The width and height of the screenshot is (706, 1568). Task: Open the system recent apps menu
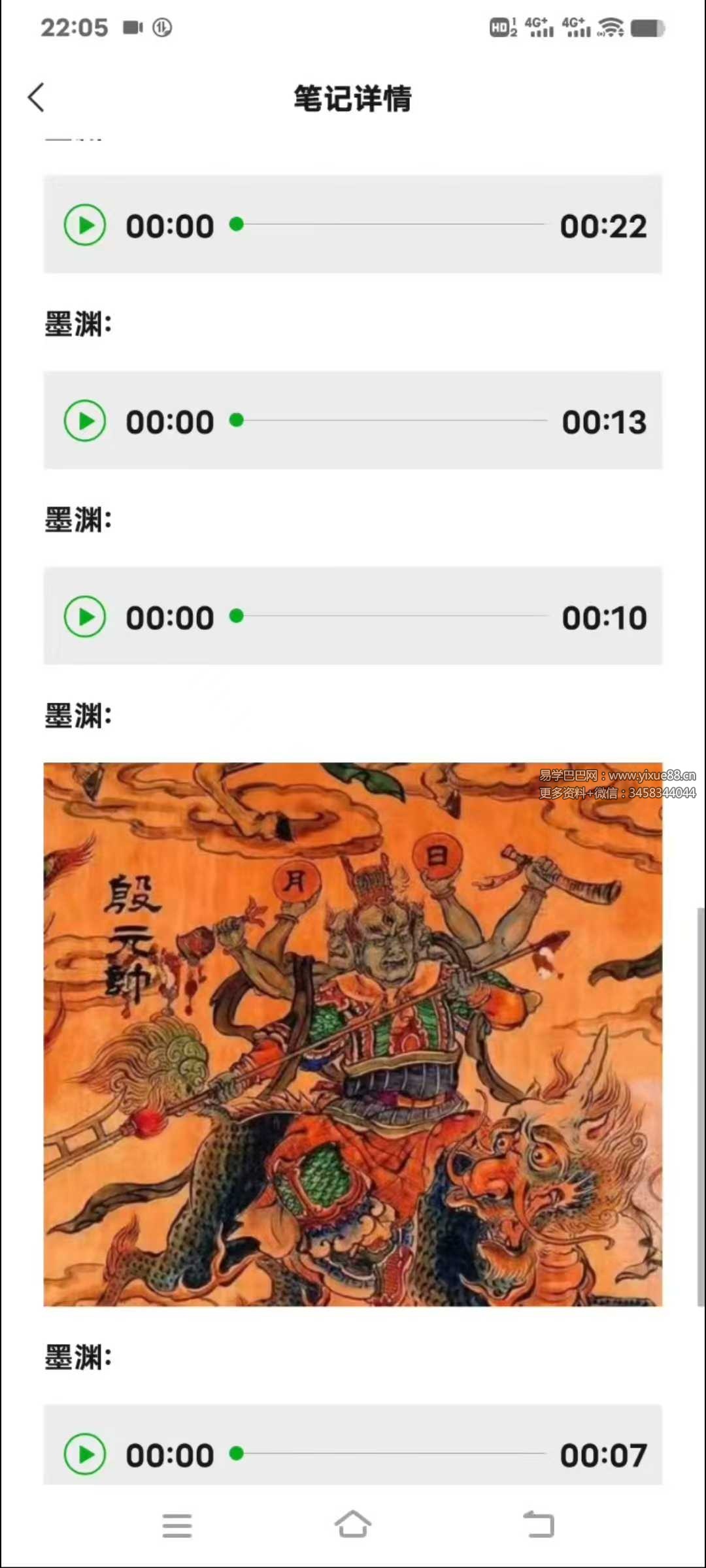click(176, 1525)
